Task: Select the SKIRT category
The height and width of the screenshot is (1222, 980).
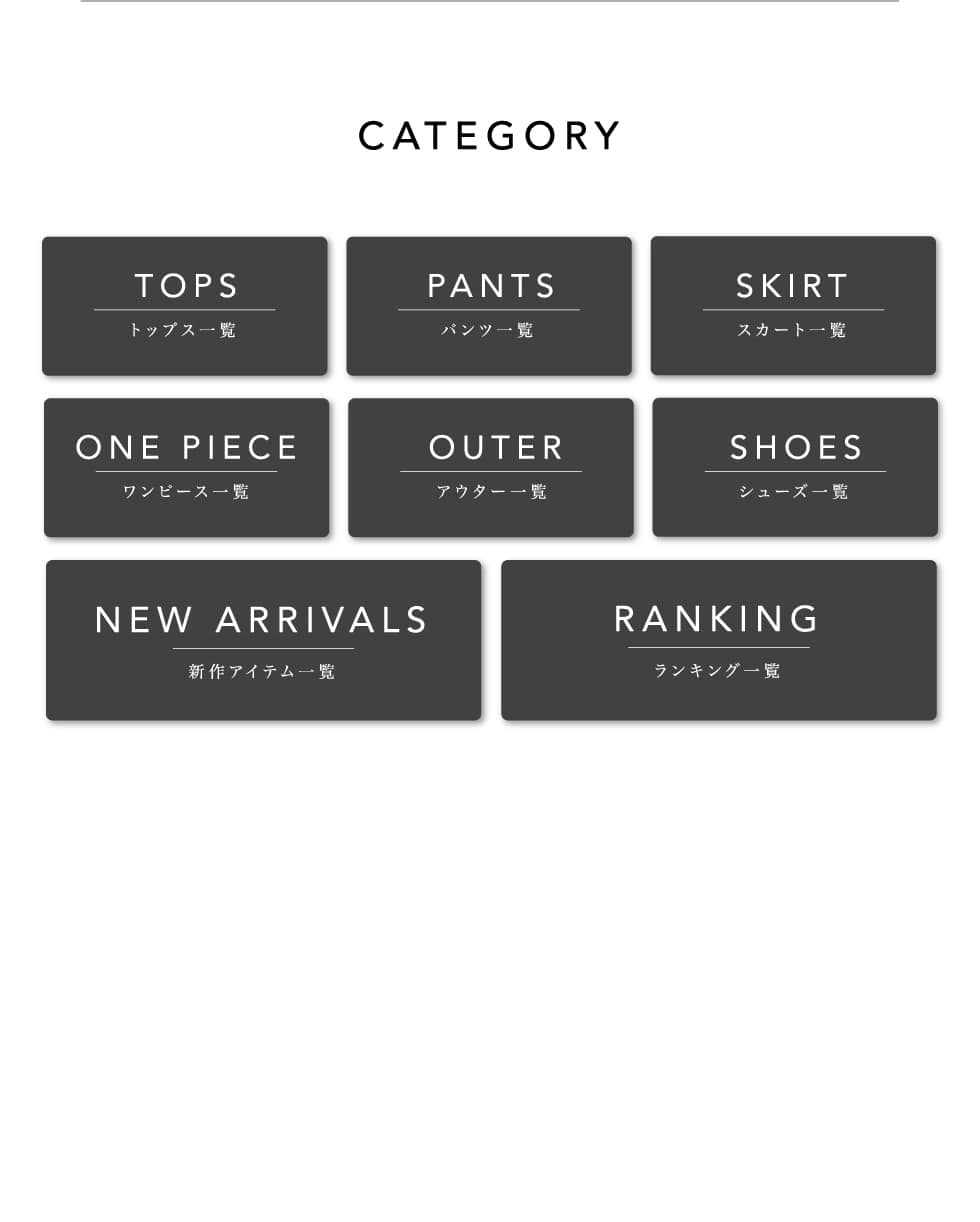Action: [x=793, y=306]
